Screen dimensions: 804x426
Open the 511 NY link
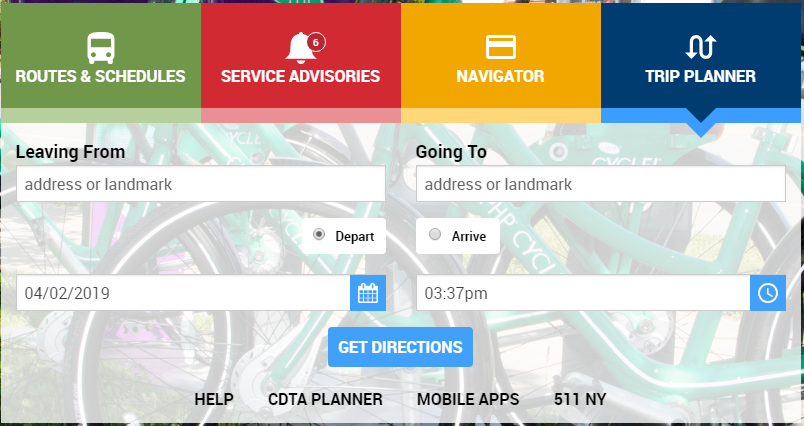click(580, 399)
